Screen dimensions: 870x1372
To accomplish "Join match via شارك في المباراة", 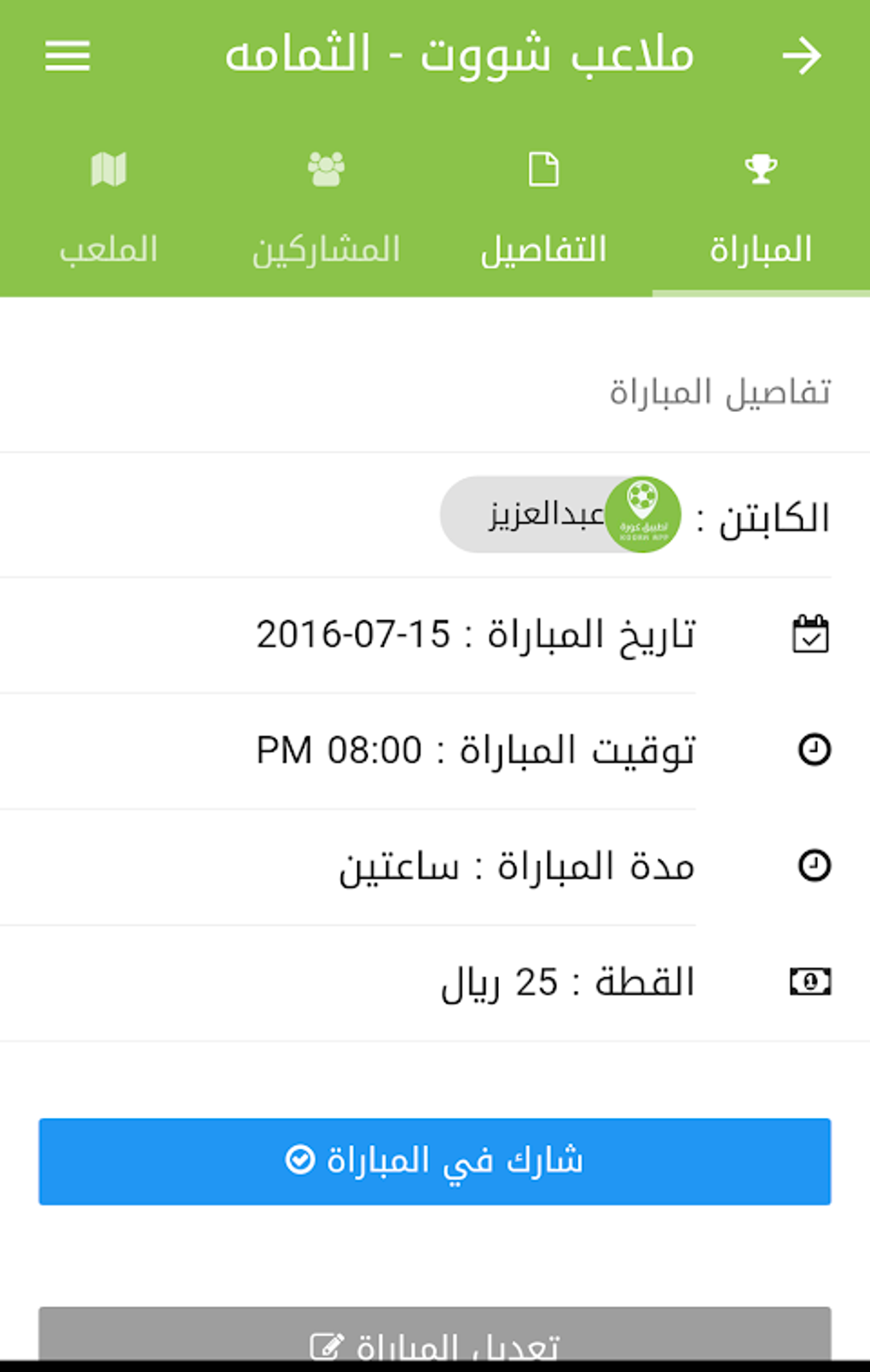I will click(x=435, y=1161).
